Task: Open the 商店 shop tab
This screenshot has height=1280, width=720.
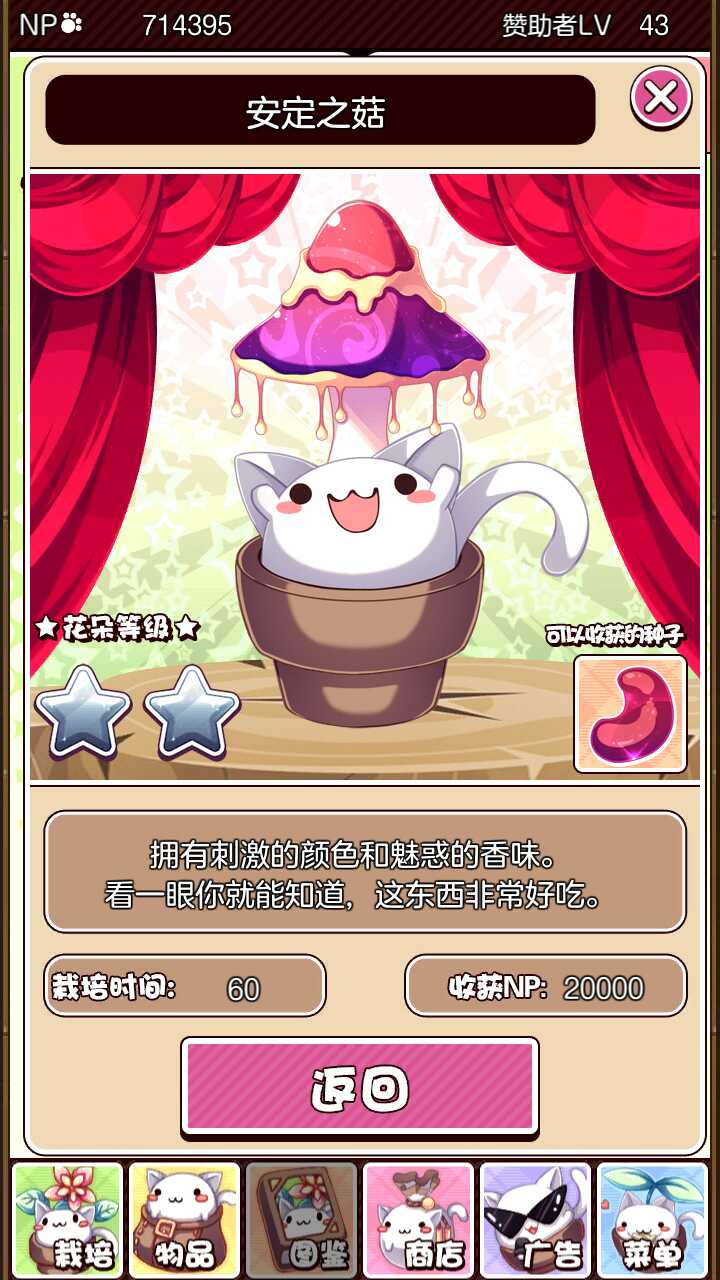Action: [x=418, y=1219]
